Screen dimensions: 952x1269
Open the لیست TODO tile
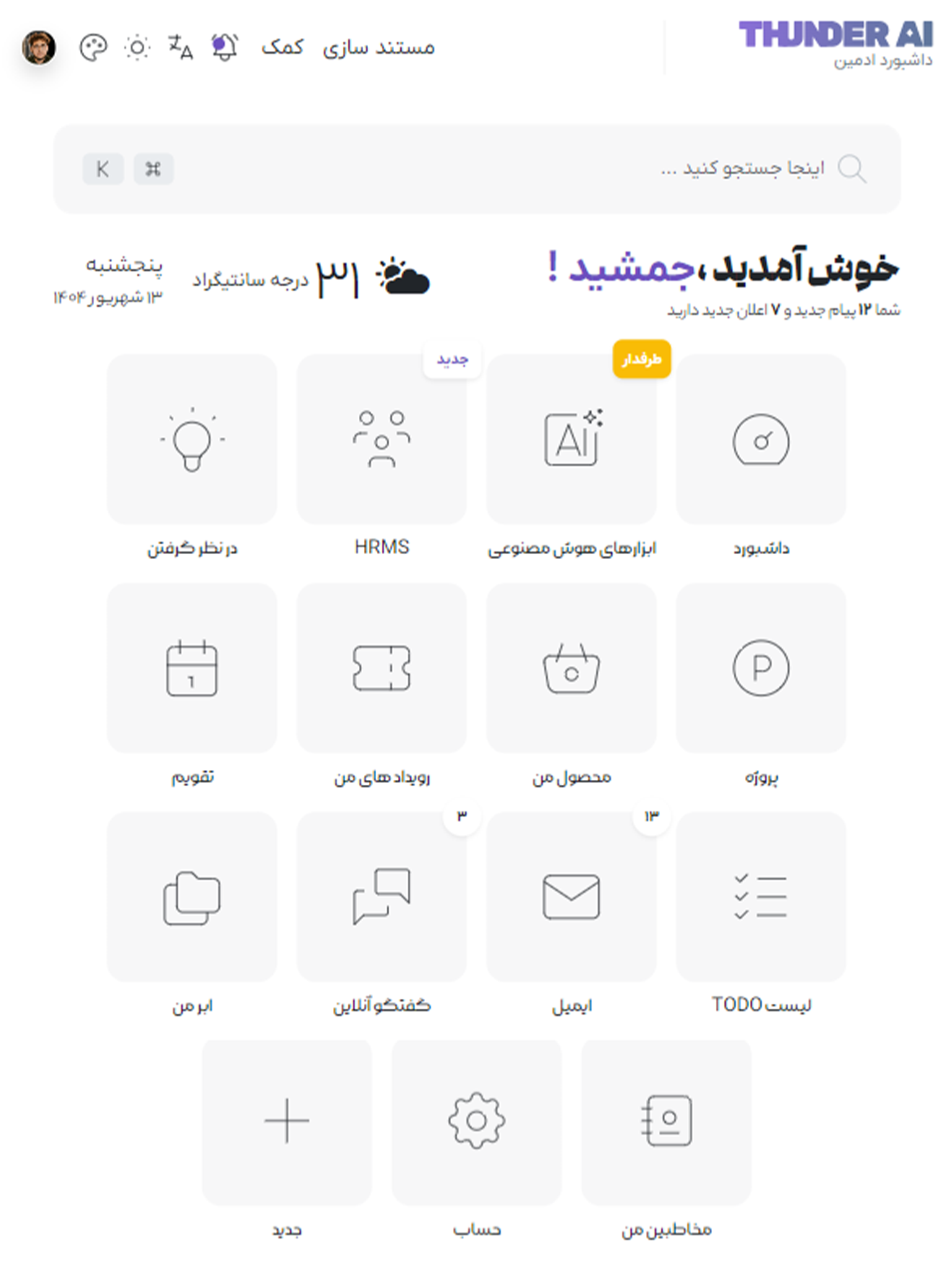(760, 896)
